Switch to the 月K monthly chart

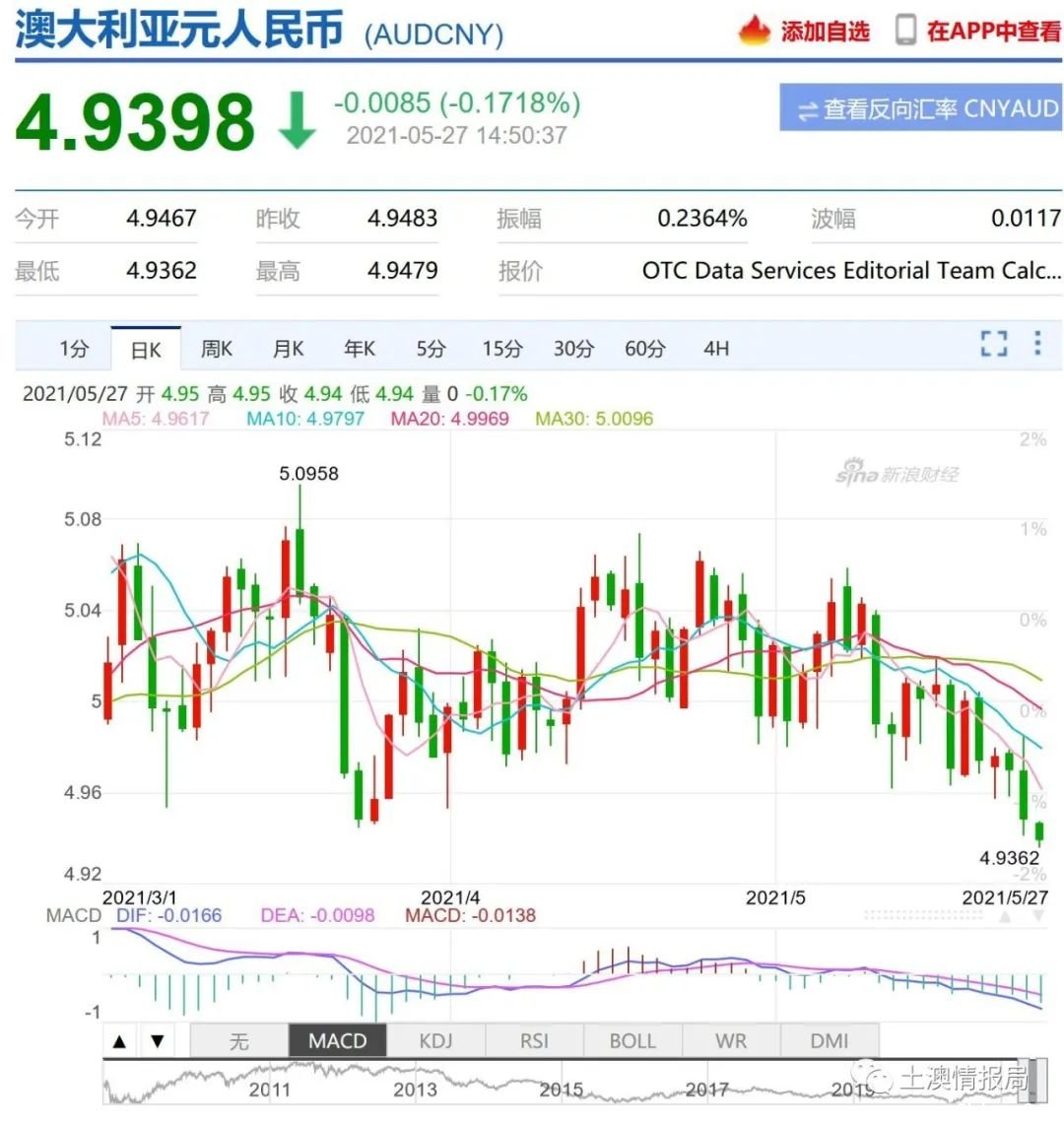pos(288,349)
